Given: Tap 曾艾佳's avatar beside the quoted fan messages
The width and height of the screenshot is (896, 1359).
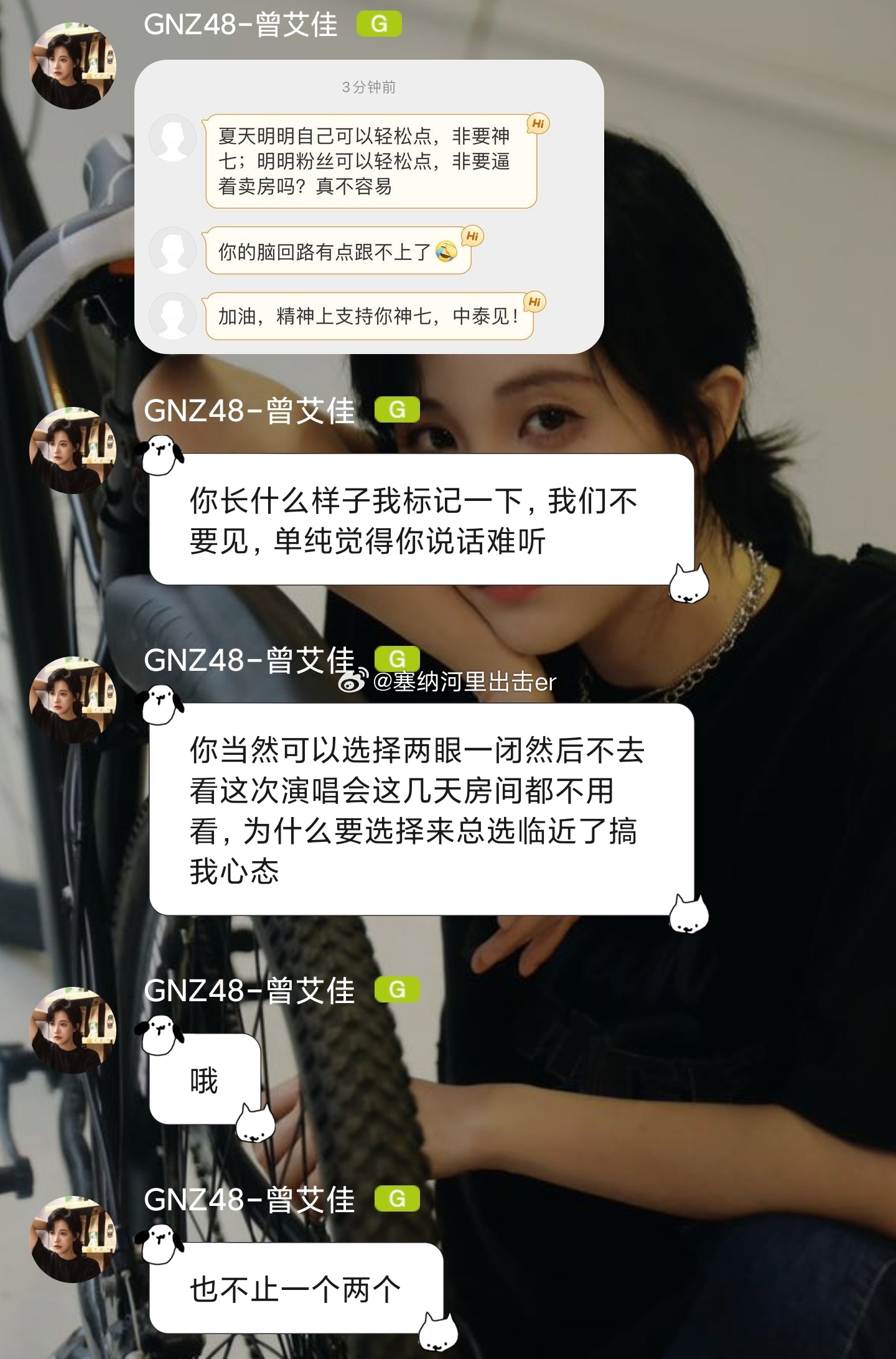Looking at the screenshot, I should click(73, 66).
